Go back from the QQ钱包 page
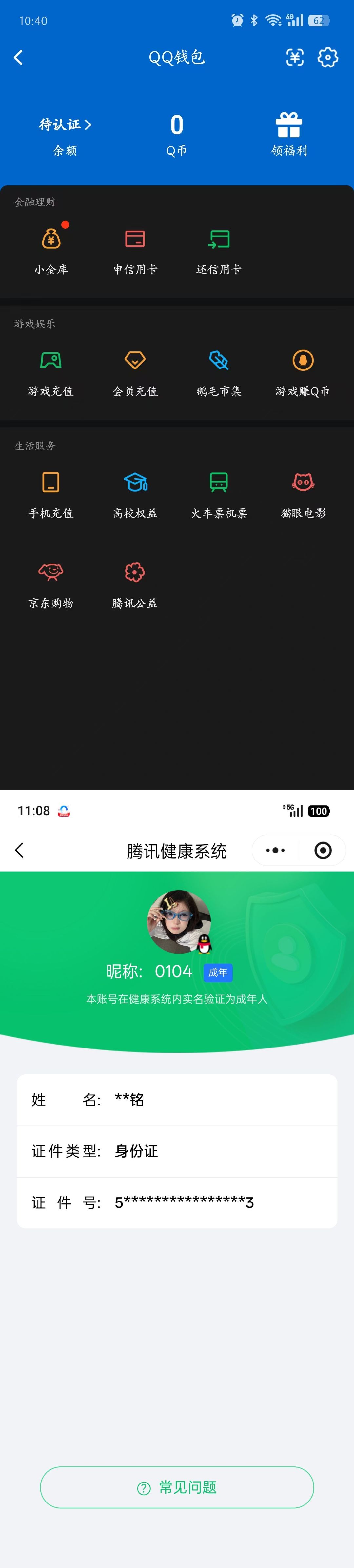Viewport: 354px width, 1568px height. tap(18, 58)
